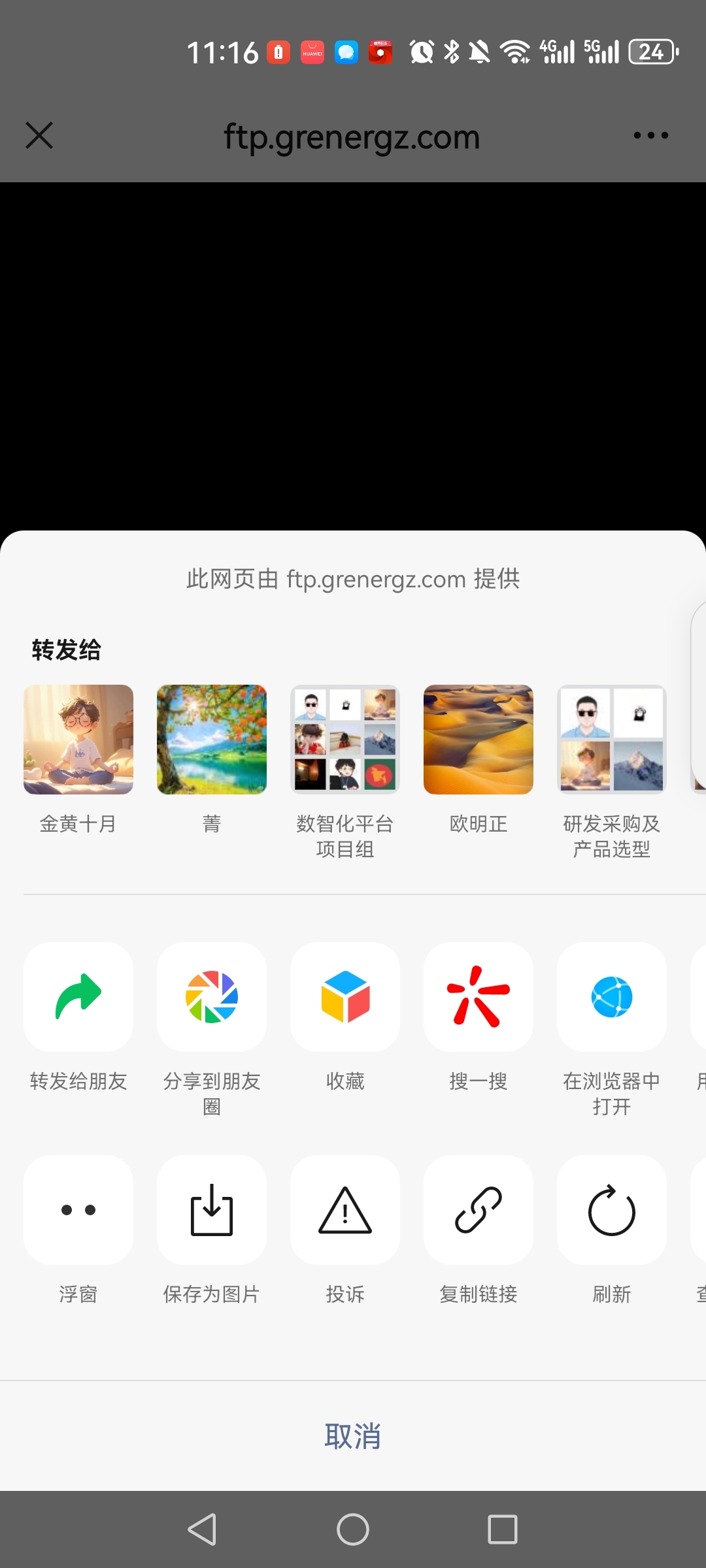This screenshot has width=706, height=1568.
Task: Share to Moments via 分享到朋友圈
Action: pos(212,997)
